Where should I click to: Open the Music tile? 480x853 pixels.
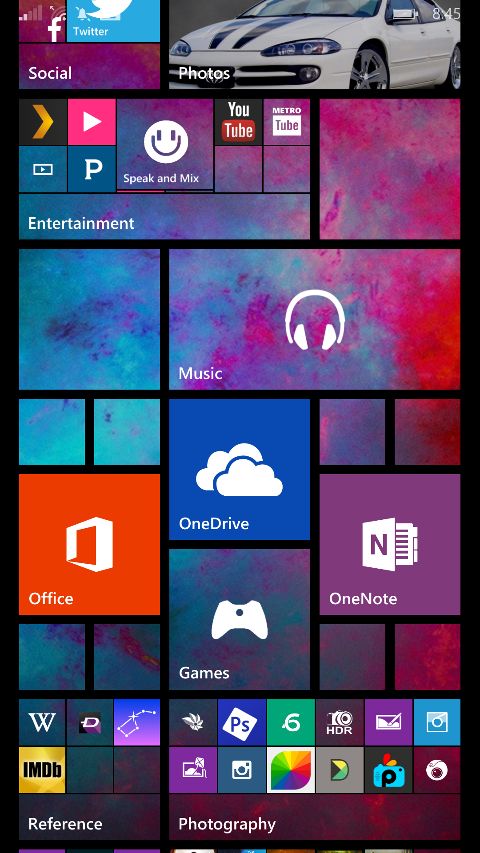coord(314,319)
